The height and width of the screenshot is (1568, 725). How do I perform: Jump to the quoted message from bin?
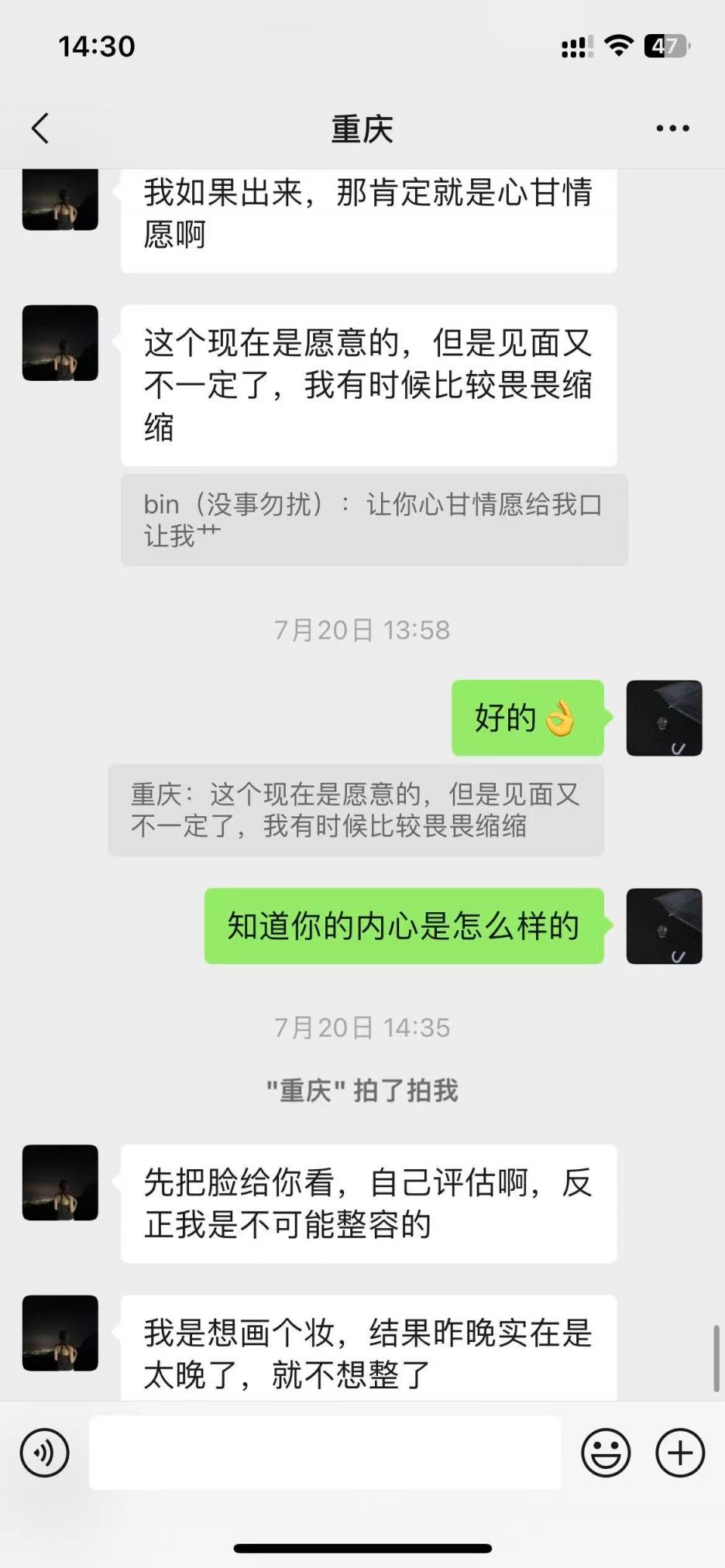point(373,520)
